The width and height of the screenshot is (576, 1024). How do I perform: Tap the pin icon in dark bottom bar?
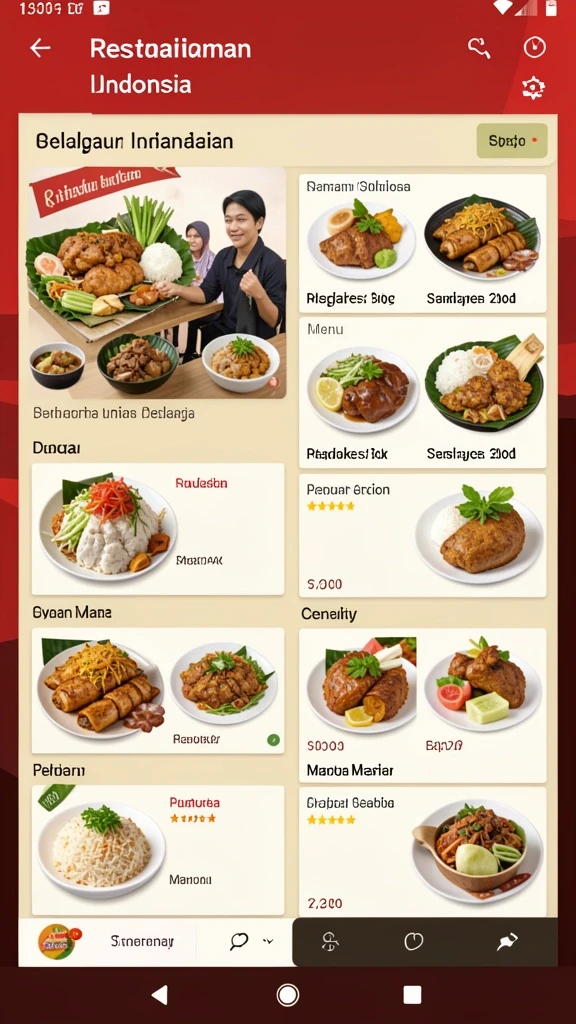(507, 941)
